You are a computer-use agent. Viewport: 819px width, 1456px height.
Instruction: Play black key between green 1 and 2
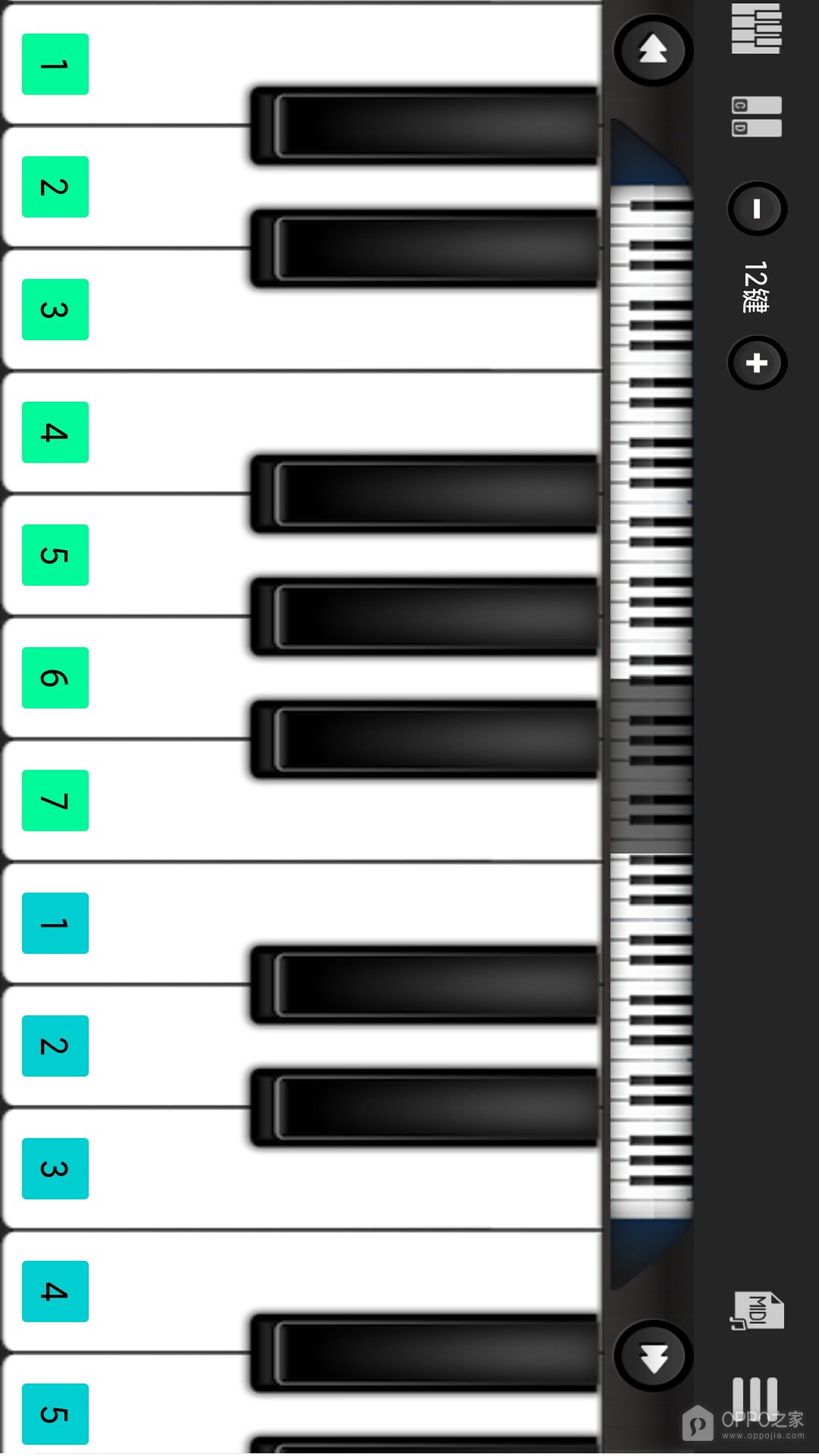point(425,126)
